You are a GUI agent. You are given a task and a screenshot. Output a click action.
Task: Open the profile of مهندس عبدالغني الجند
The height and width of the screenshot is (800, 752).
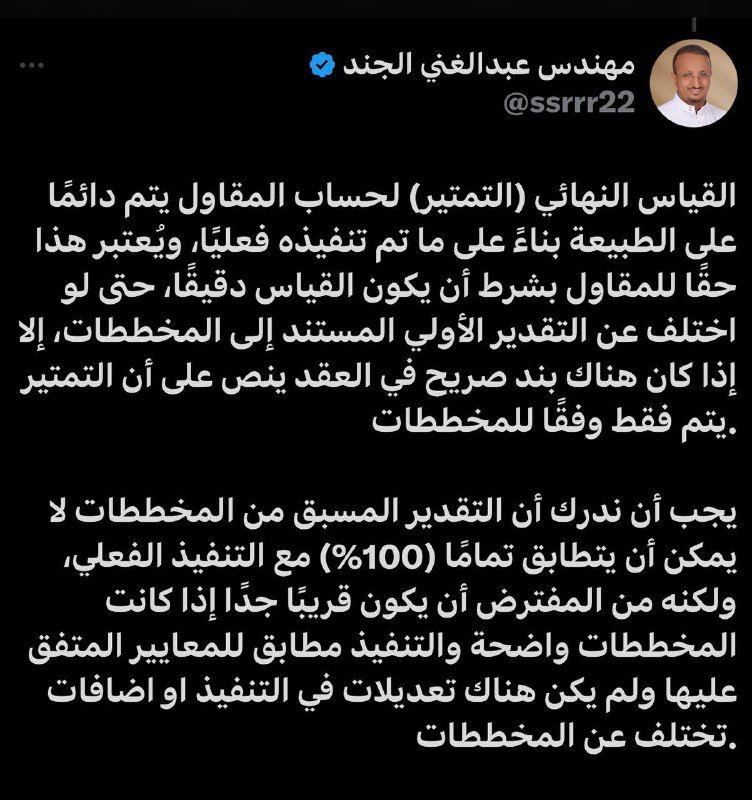tap(488, 65)
